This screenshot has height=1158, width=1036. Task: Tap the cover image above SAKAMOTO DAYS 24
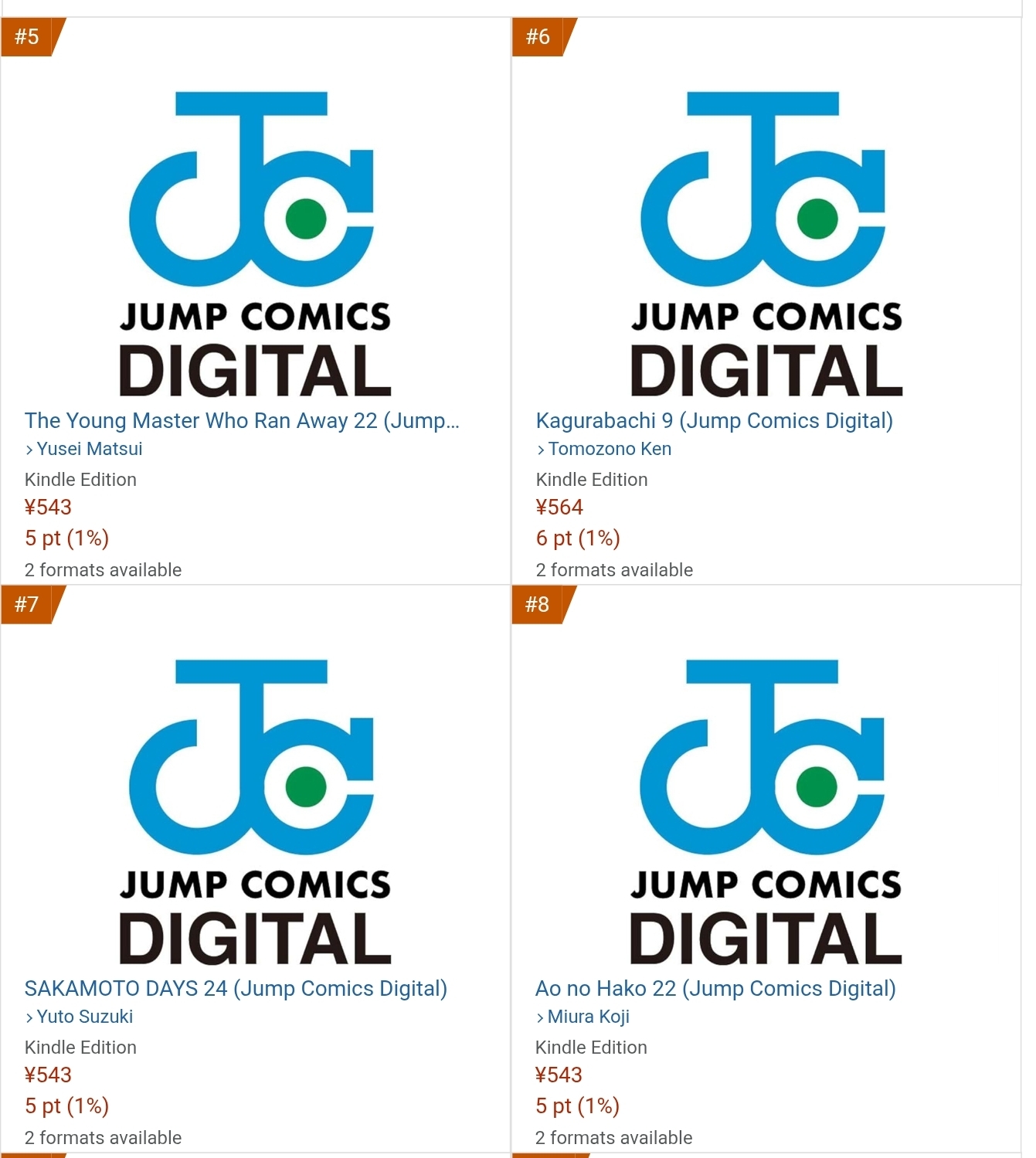point(255,811)
